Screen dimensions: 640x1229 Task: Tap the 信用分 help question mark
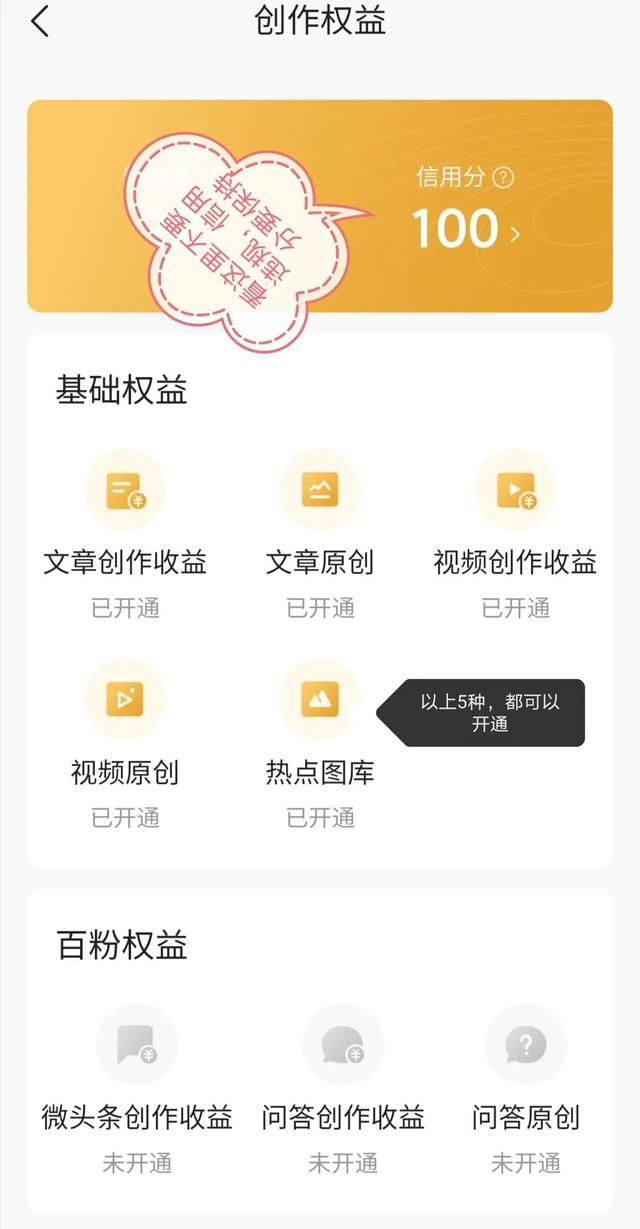coord(504,178)
